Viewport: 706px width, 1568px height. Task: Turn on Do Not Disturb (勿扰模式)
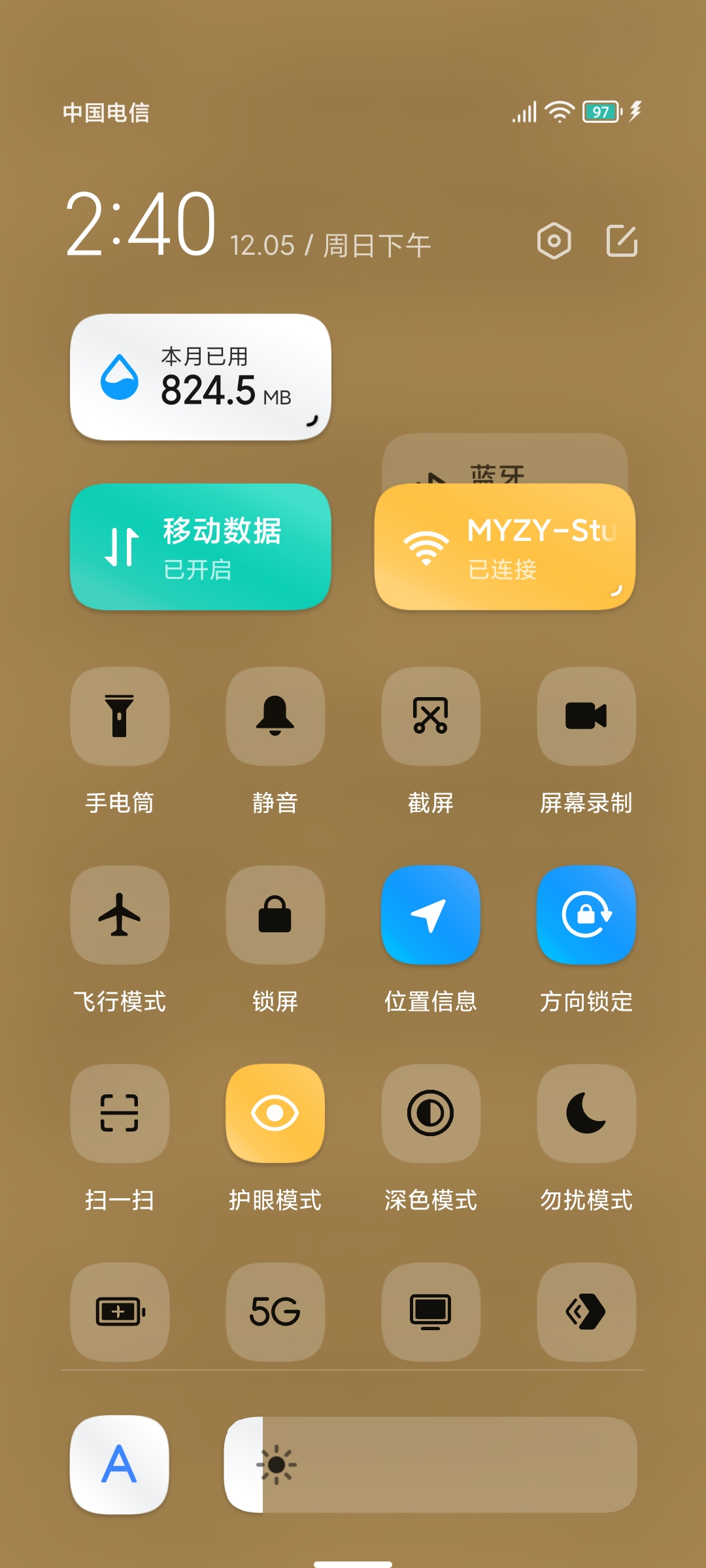(586, 1113)
